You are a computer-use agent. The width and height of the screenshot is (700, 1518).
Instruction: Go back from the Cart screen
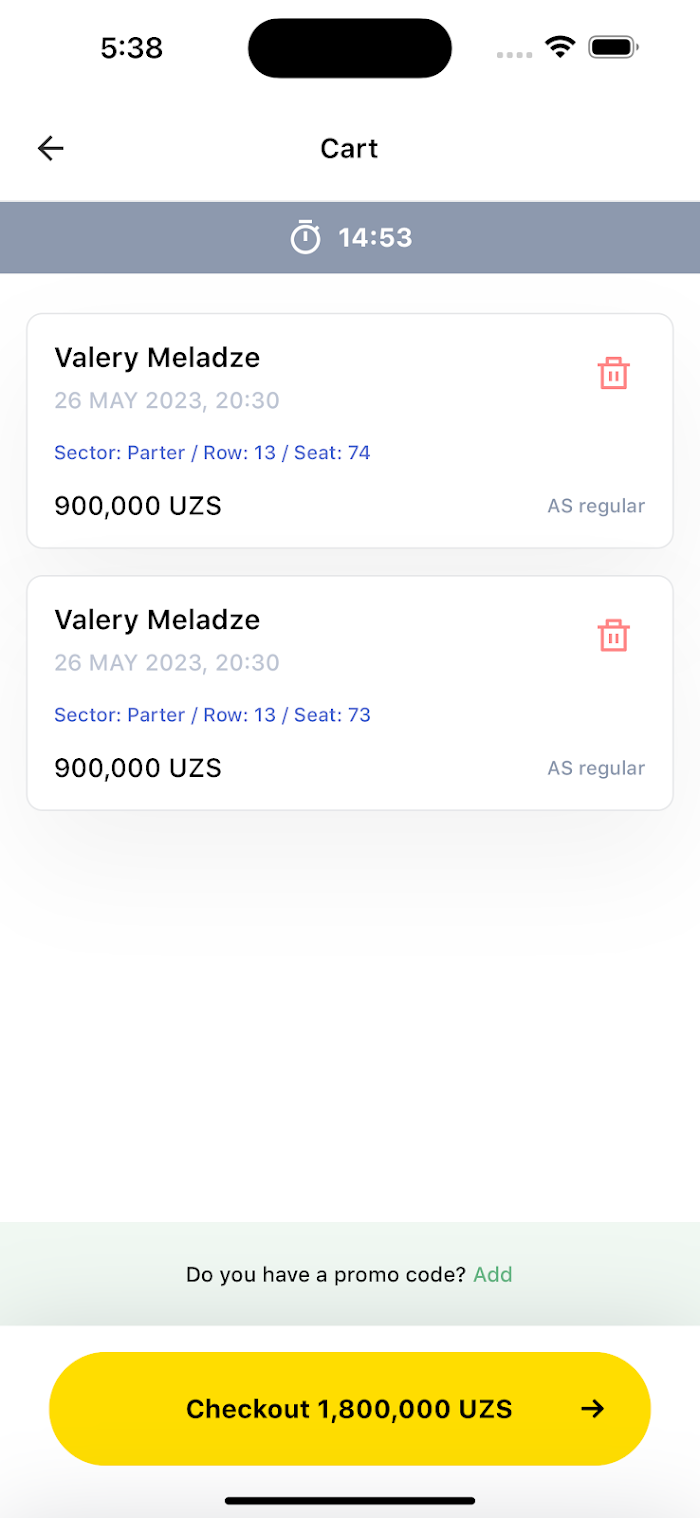(x=50, y=149)
